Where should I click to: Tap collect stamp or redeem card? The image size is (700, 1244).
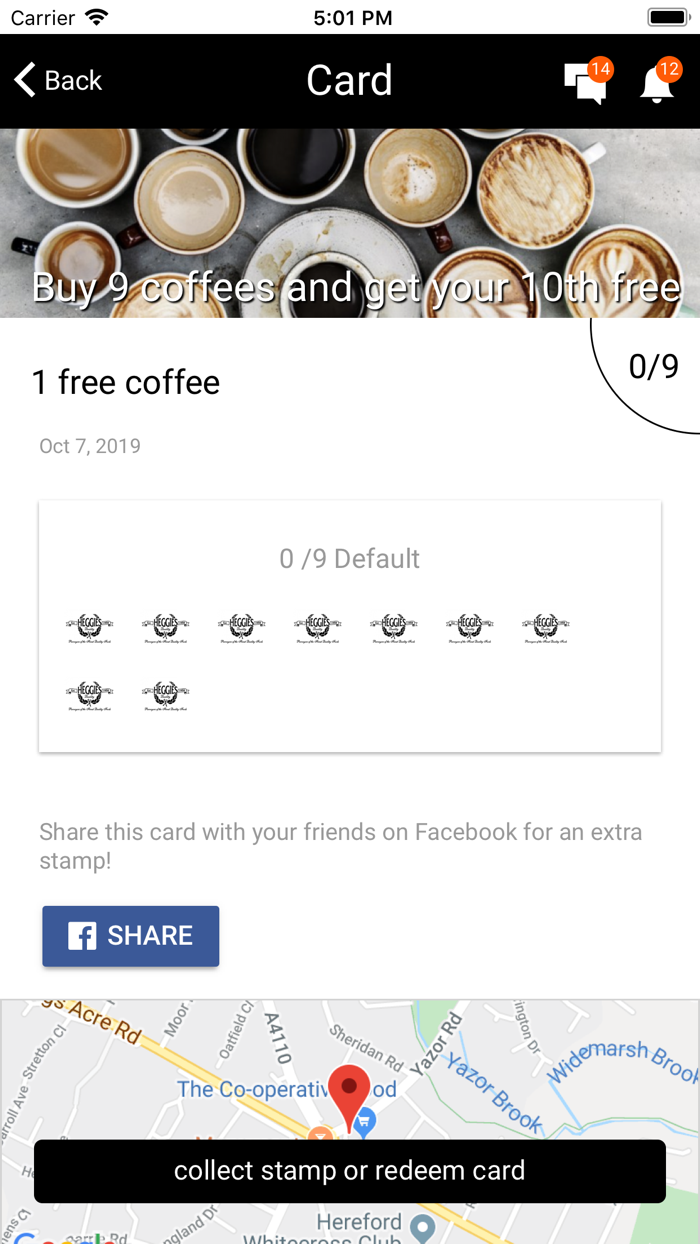(350, 1171)
